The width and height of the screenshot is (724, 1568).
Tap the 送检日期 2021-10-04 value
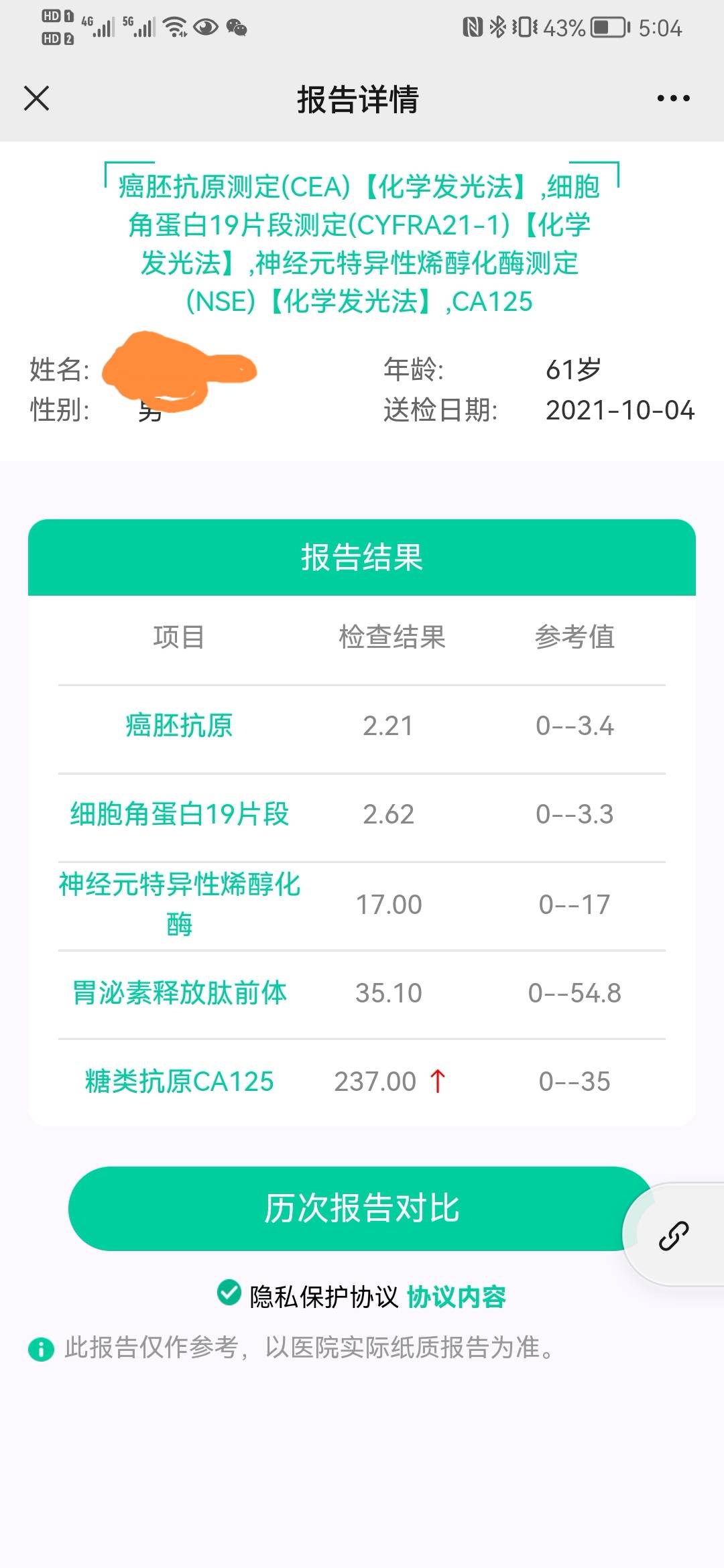[620, 411]
